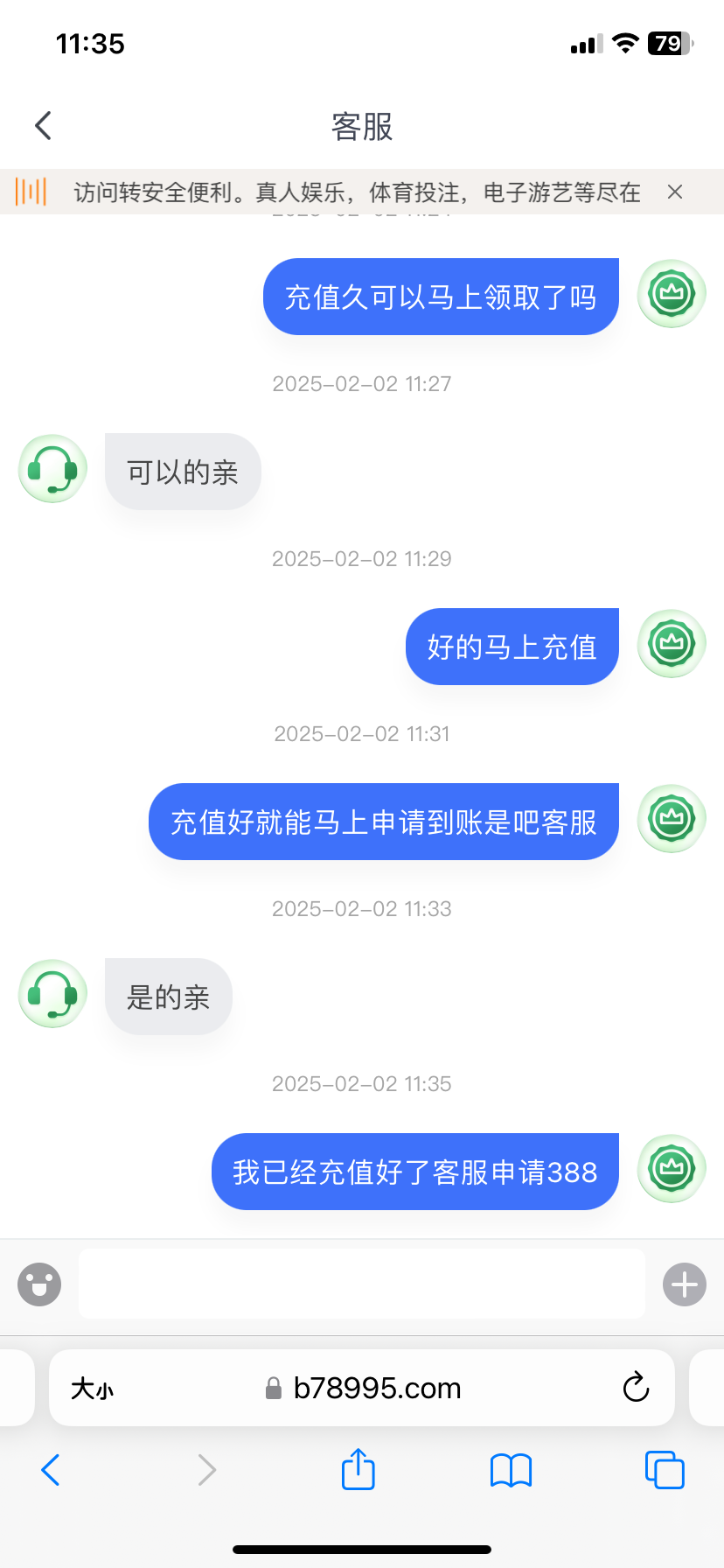Open the emoji picker
This screenshot has height=1568, width=724.
point(39,1284)
